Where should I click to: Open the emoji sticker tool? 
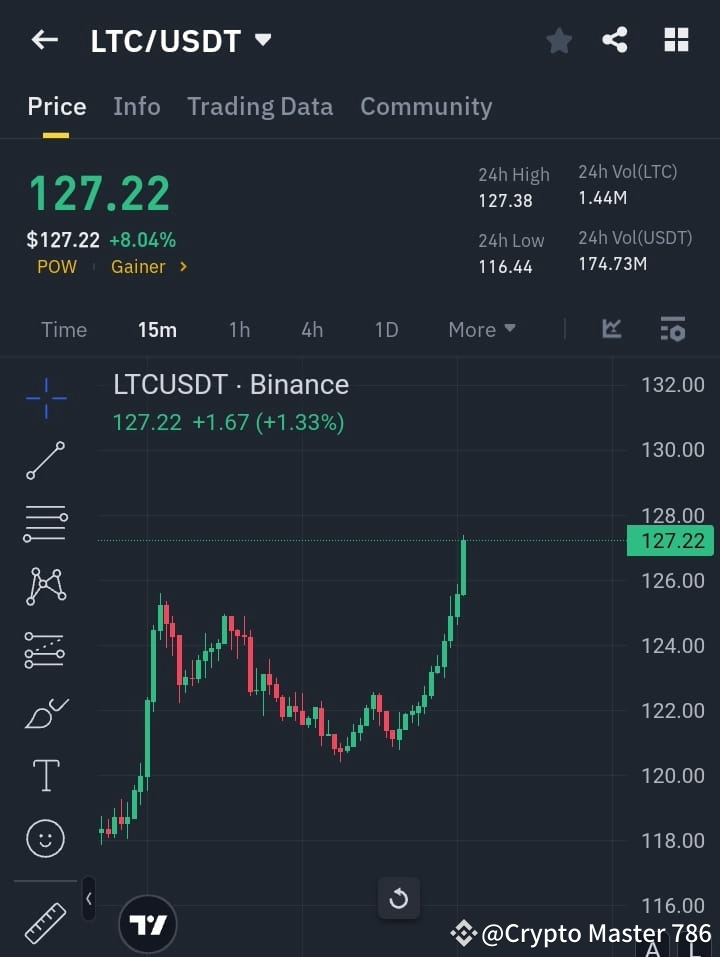[45, 838]
